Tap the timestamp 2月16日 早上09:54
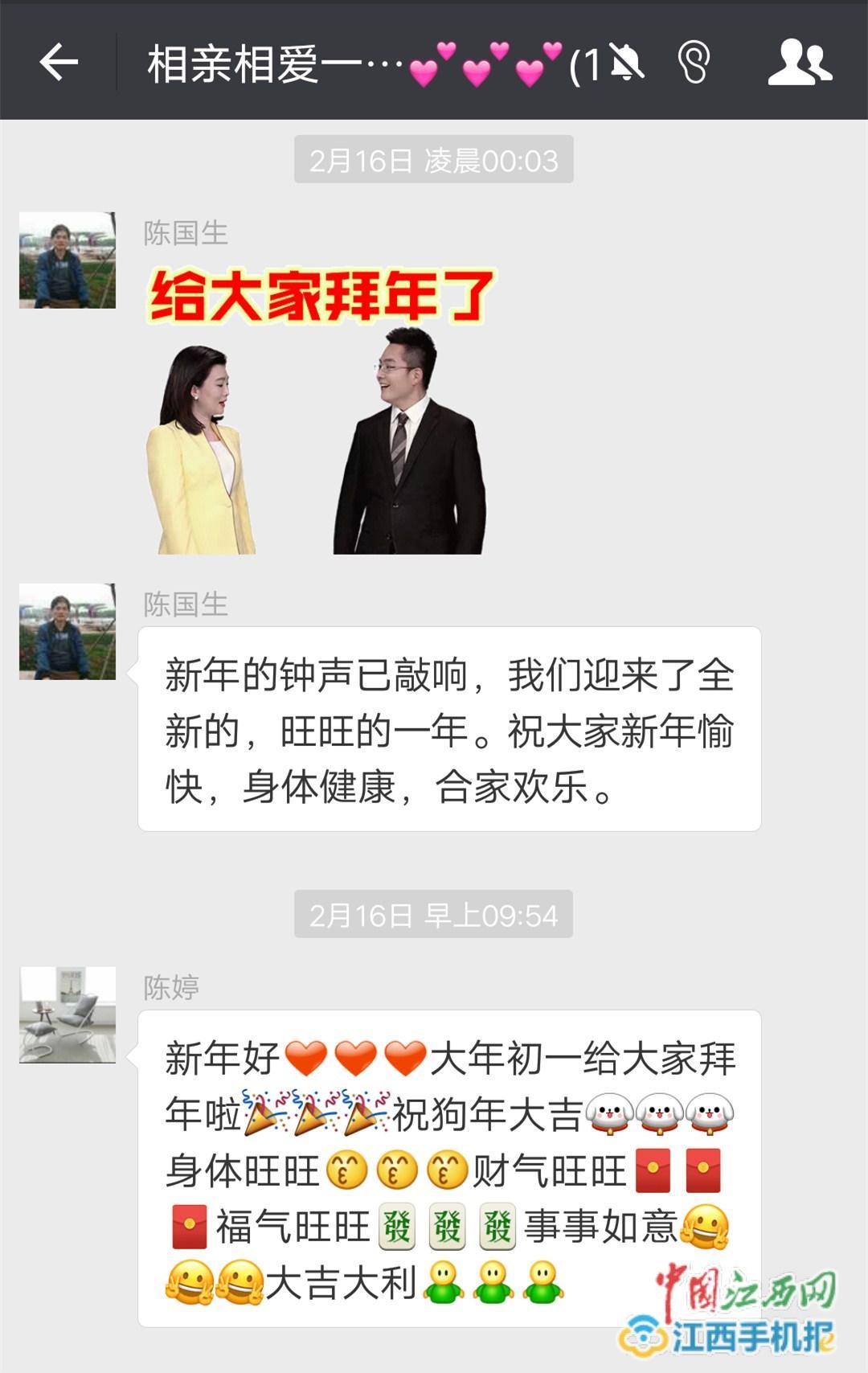868x1373 pixels. pos(434,915)
